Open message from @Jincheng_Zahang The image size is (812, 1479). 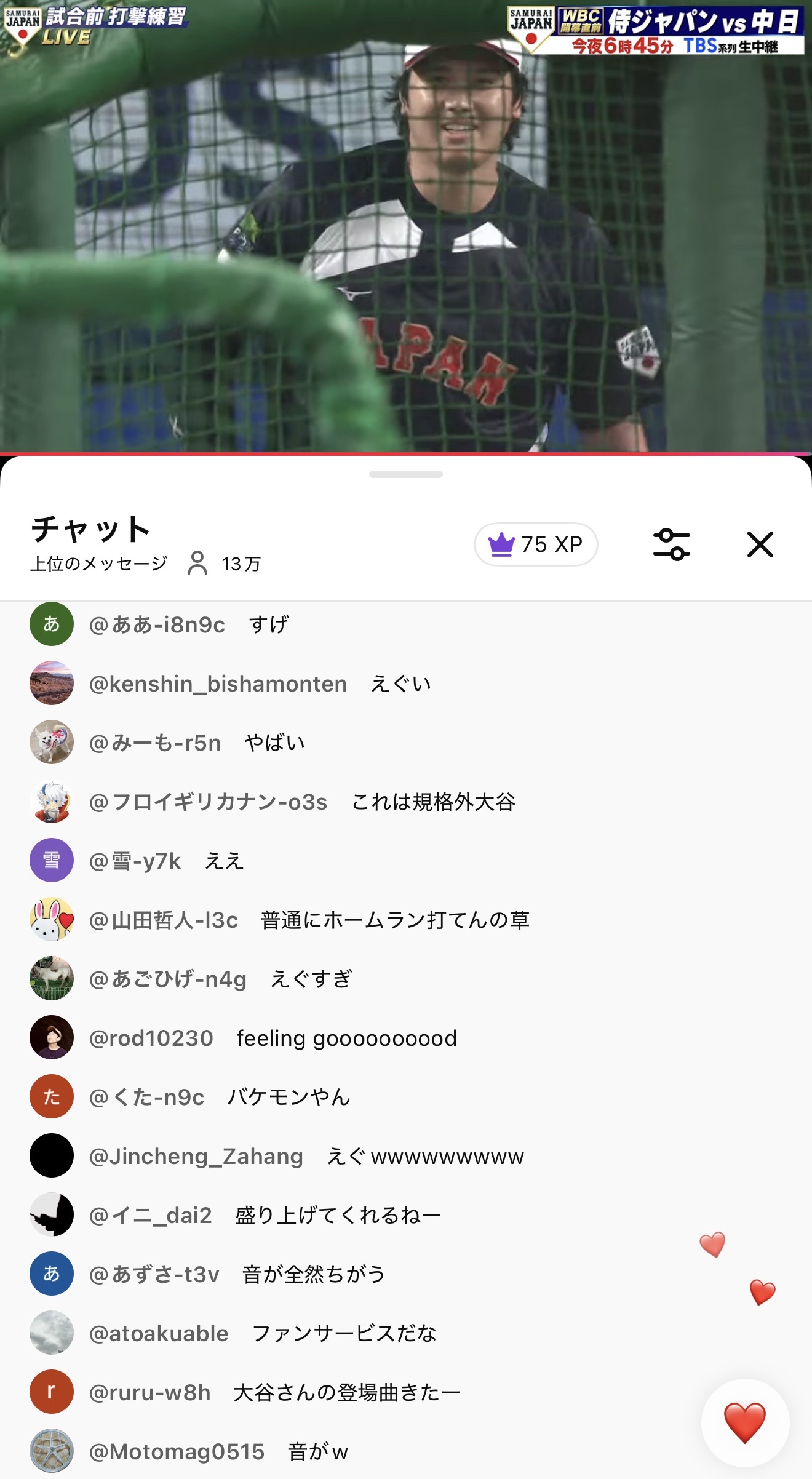(306, 1156)
